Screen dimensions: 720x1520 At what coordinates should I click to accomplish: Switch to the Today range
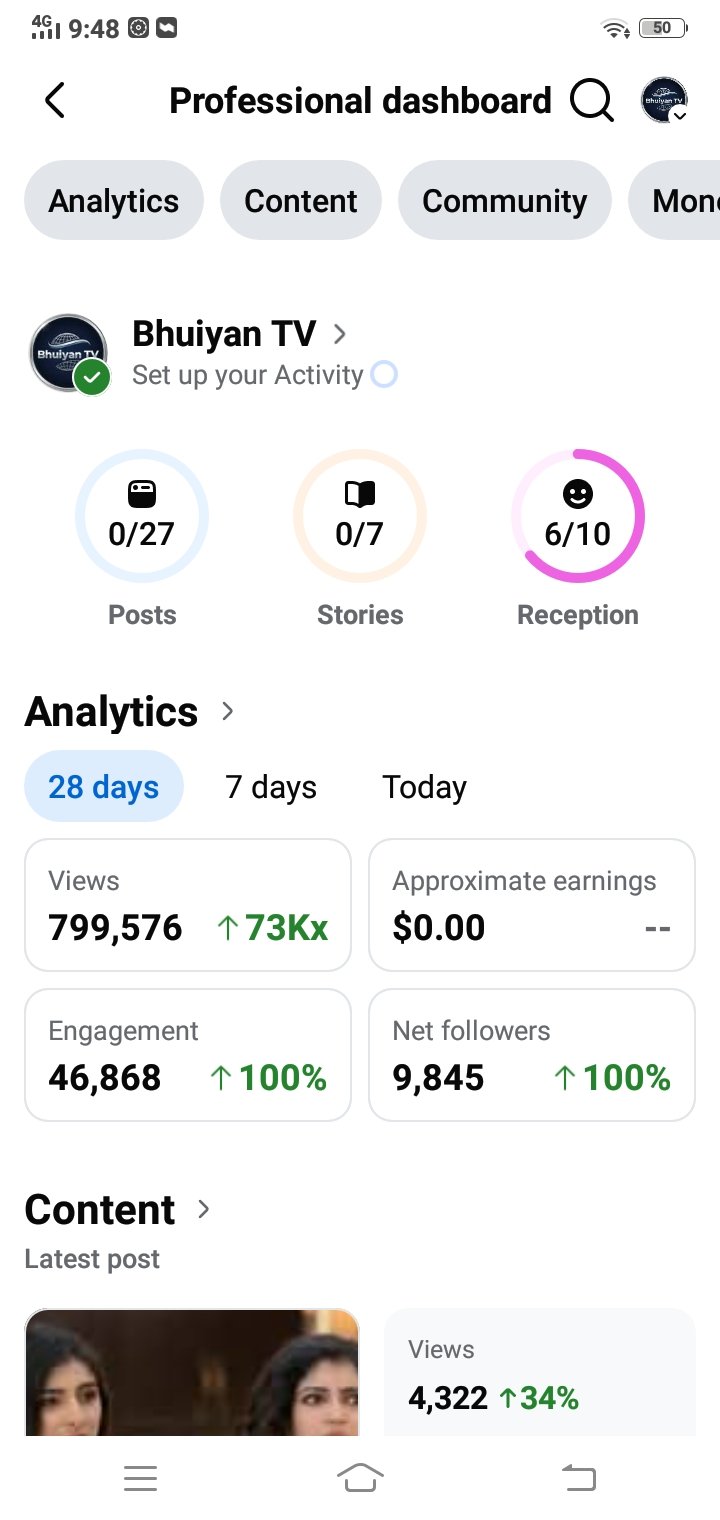[x=424, y=787]
